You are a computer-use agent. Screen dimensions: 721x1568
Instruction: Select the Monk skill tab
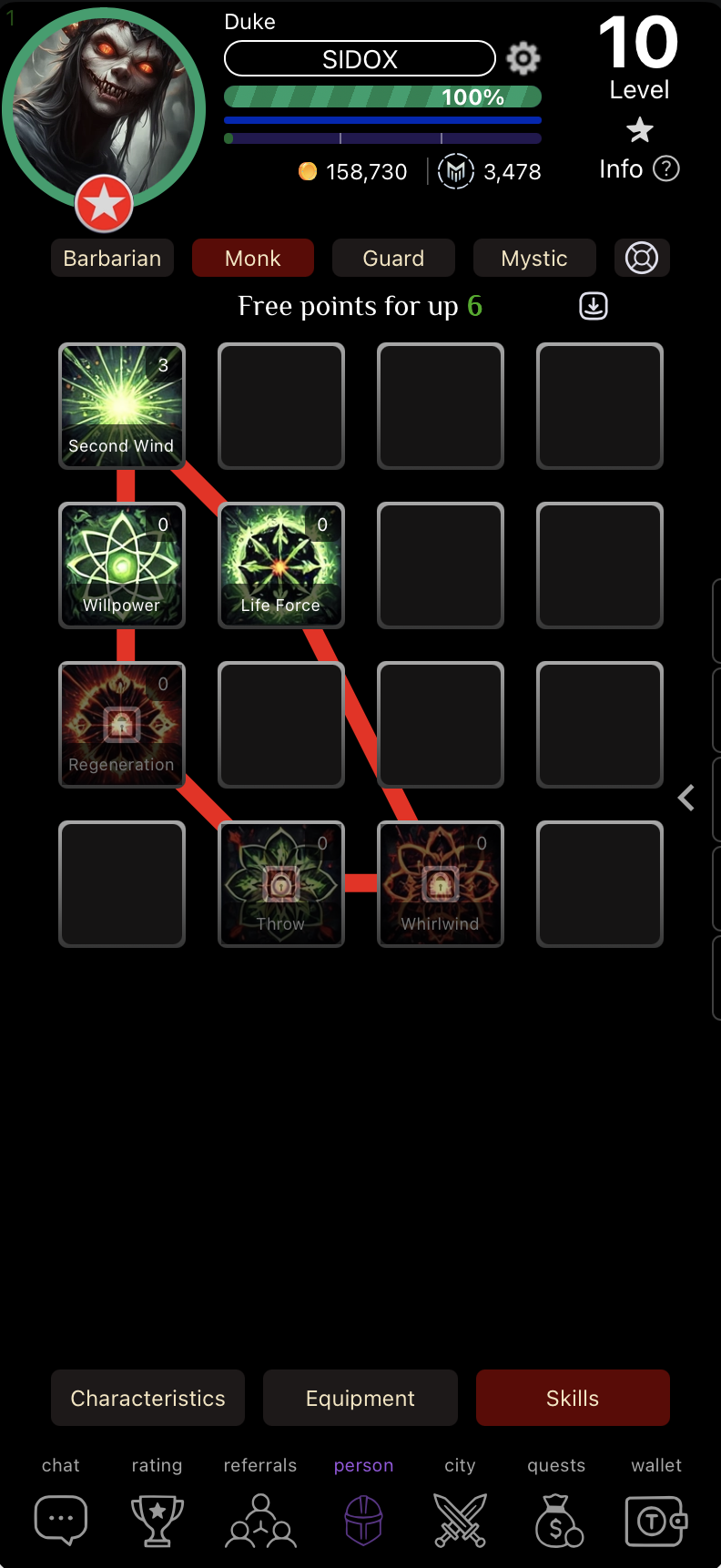[x=253, y=259]
